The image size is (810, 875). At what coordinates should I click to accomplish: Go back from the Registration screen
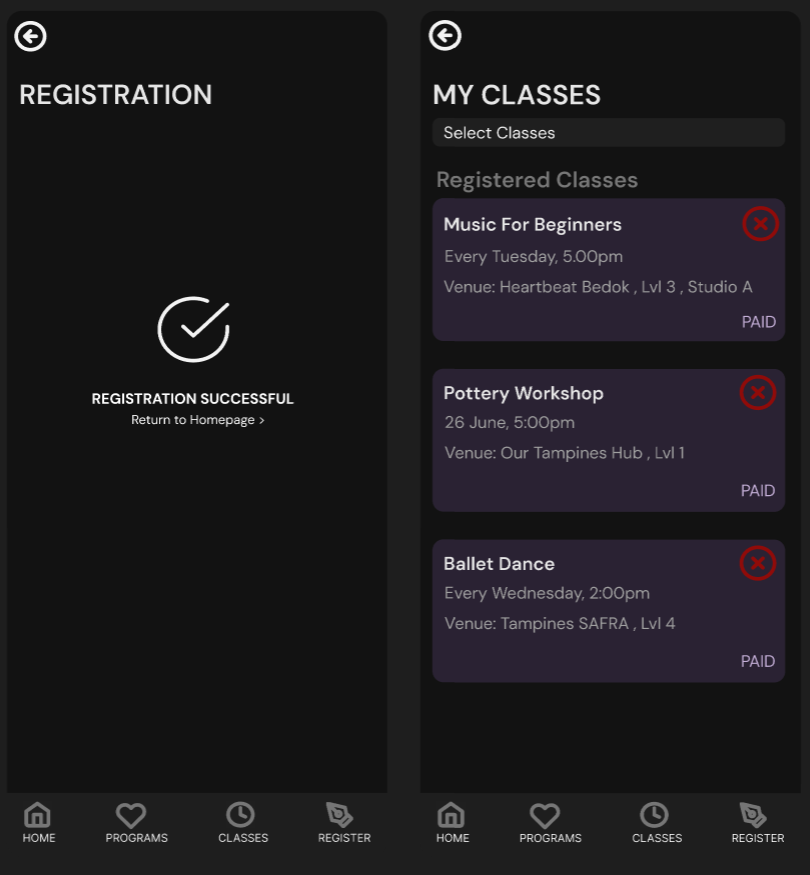pyautogui.click(x=30, y=37)
